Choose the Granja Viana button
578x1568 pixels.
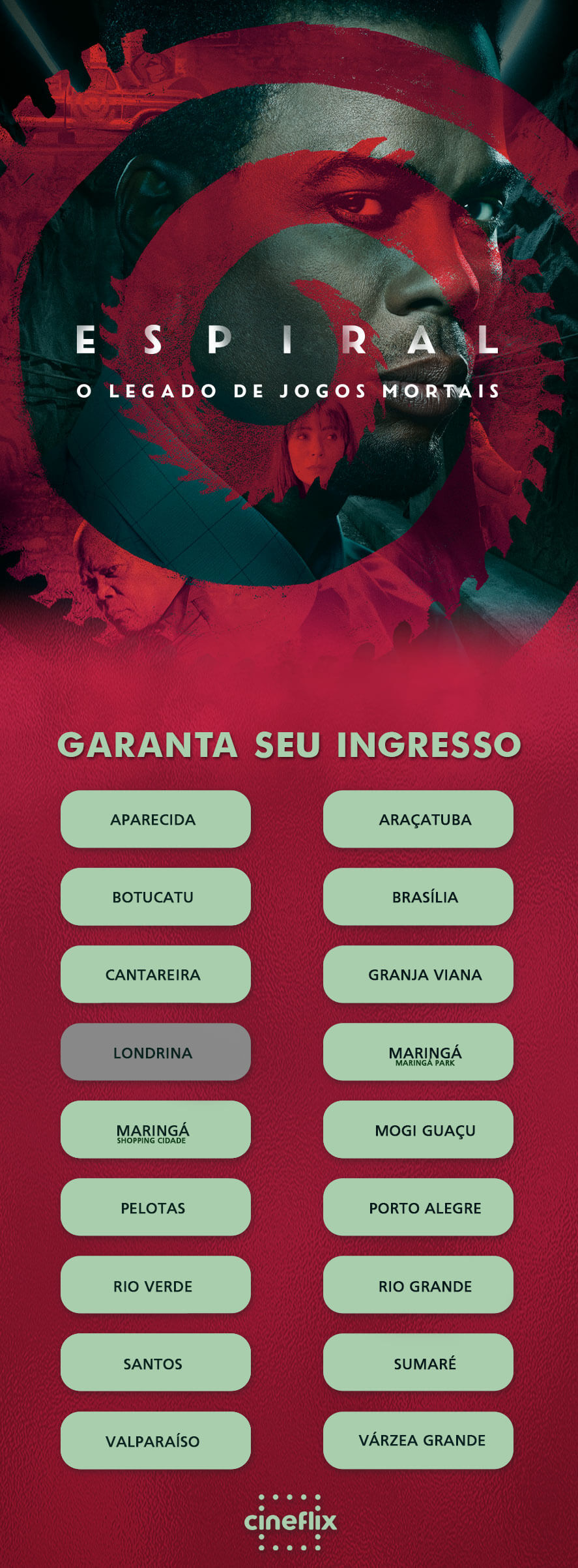(x=418, y=974)
